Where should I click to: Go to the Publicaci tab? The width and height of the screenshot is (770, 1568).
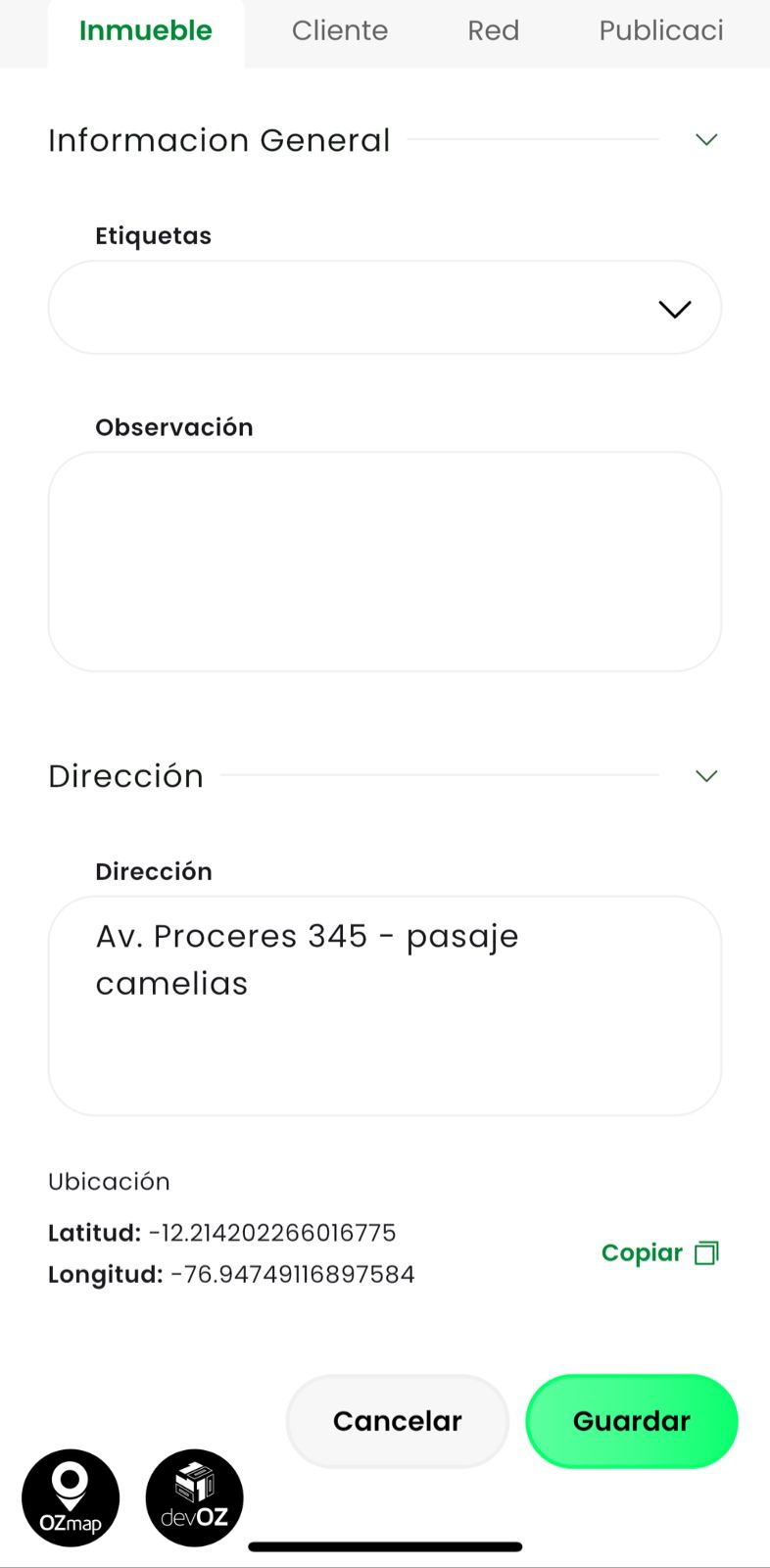pyautogui.click(x=661, y=31)
